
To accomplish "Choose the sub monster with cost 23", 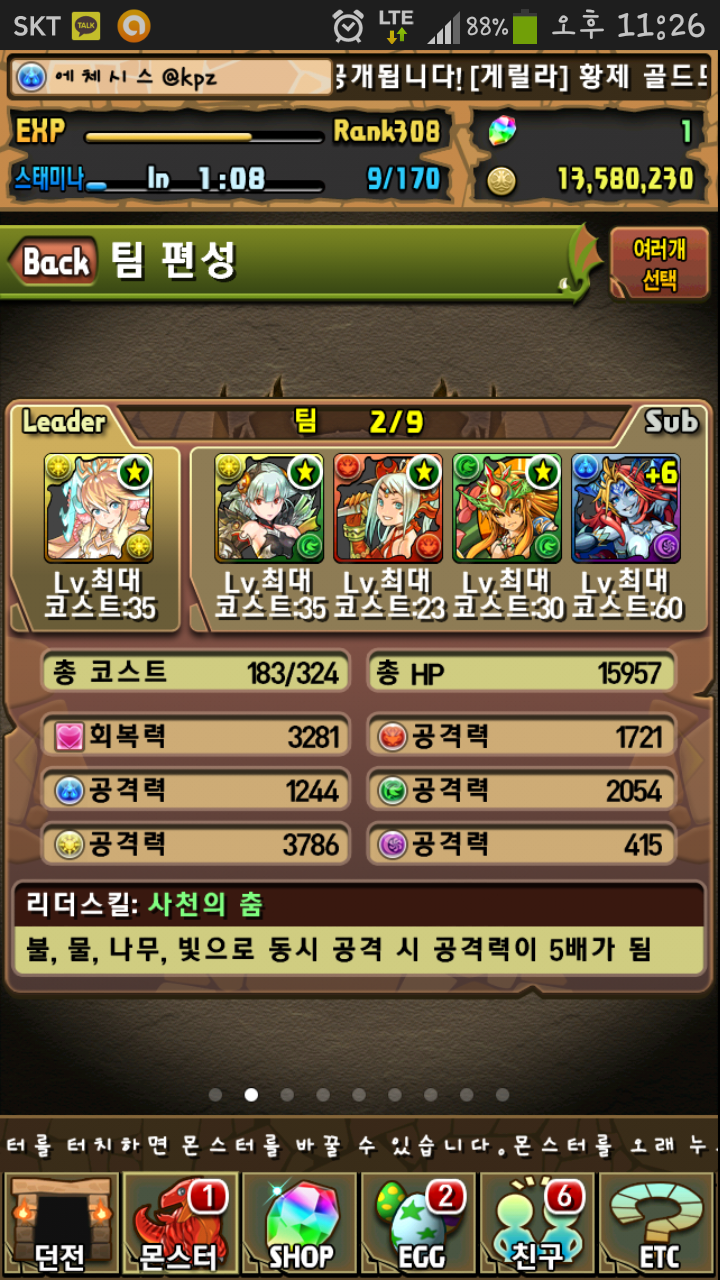I will point(387,508).
